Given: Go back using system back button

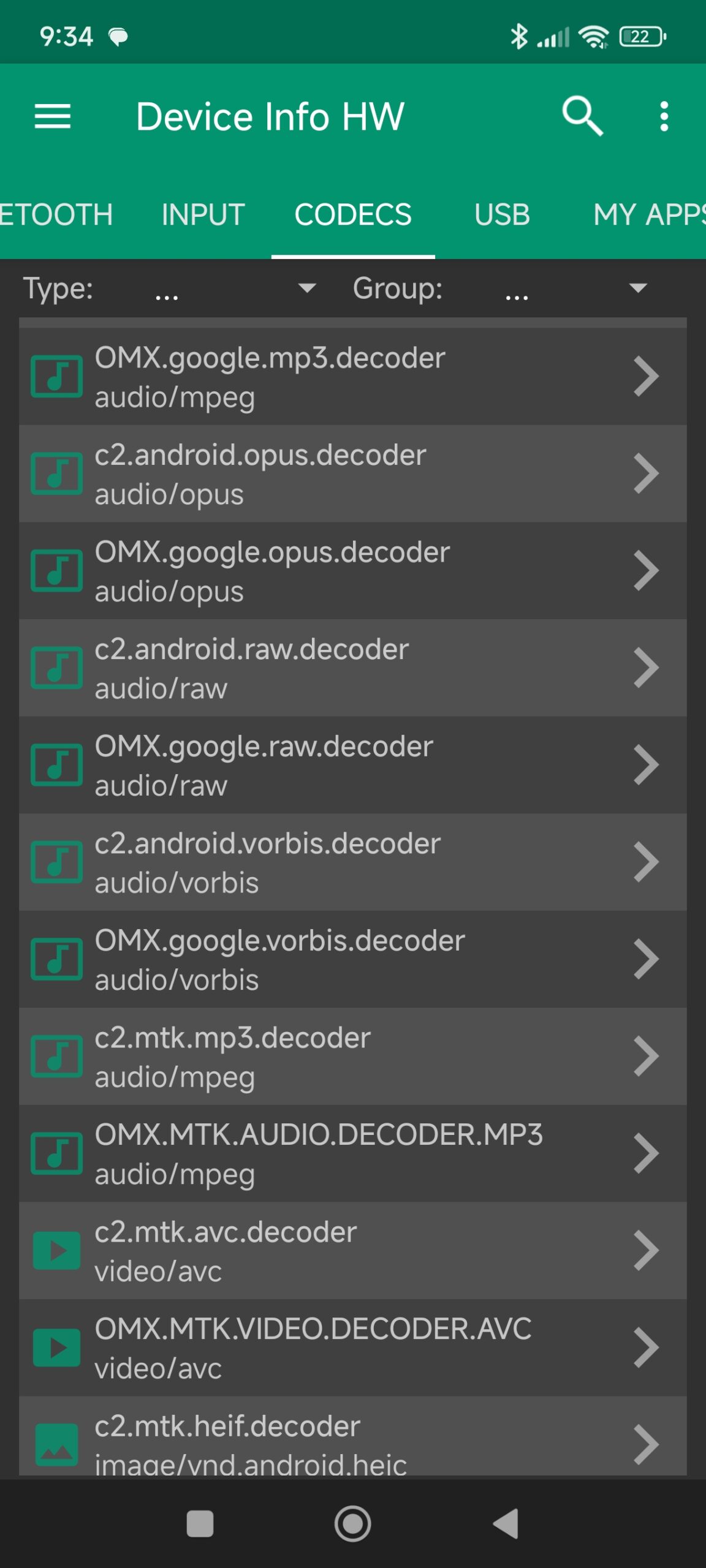Looking at the screenshot, I should (506, 1523).
